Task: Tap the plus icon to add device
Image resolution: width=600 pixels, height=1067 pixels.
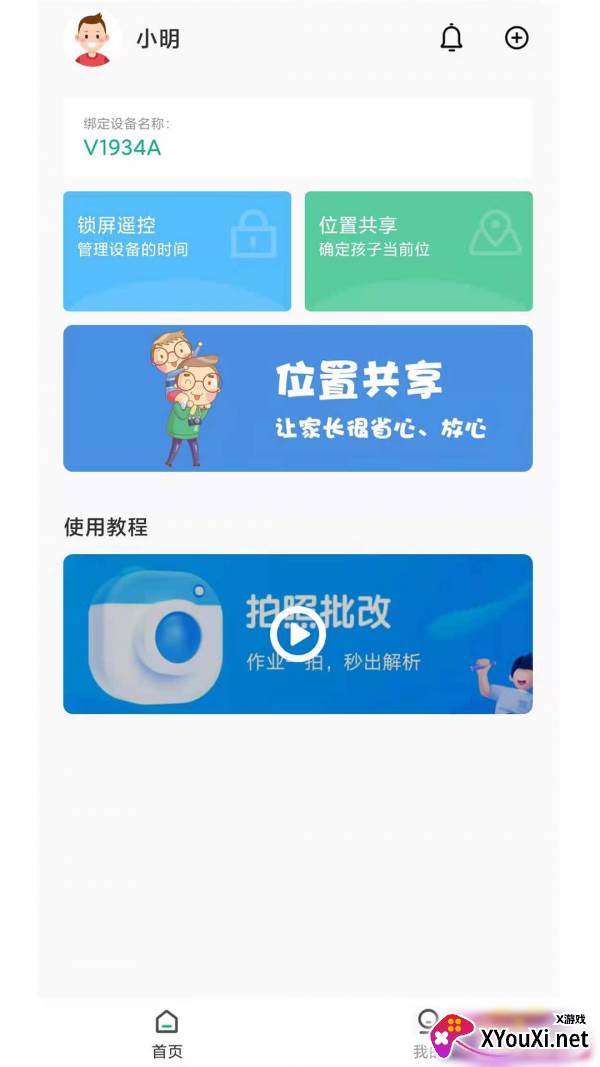Action: point(516,37)
